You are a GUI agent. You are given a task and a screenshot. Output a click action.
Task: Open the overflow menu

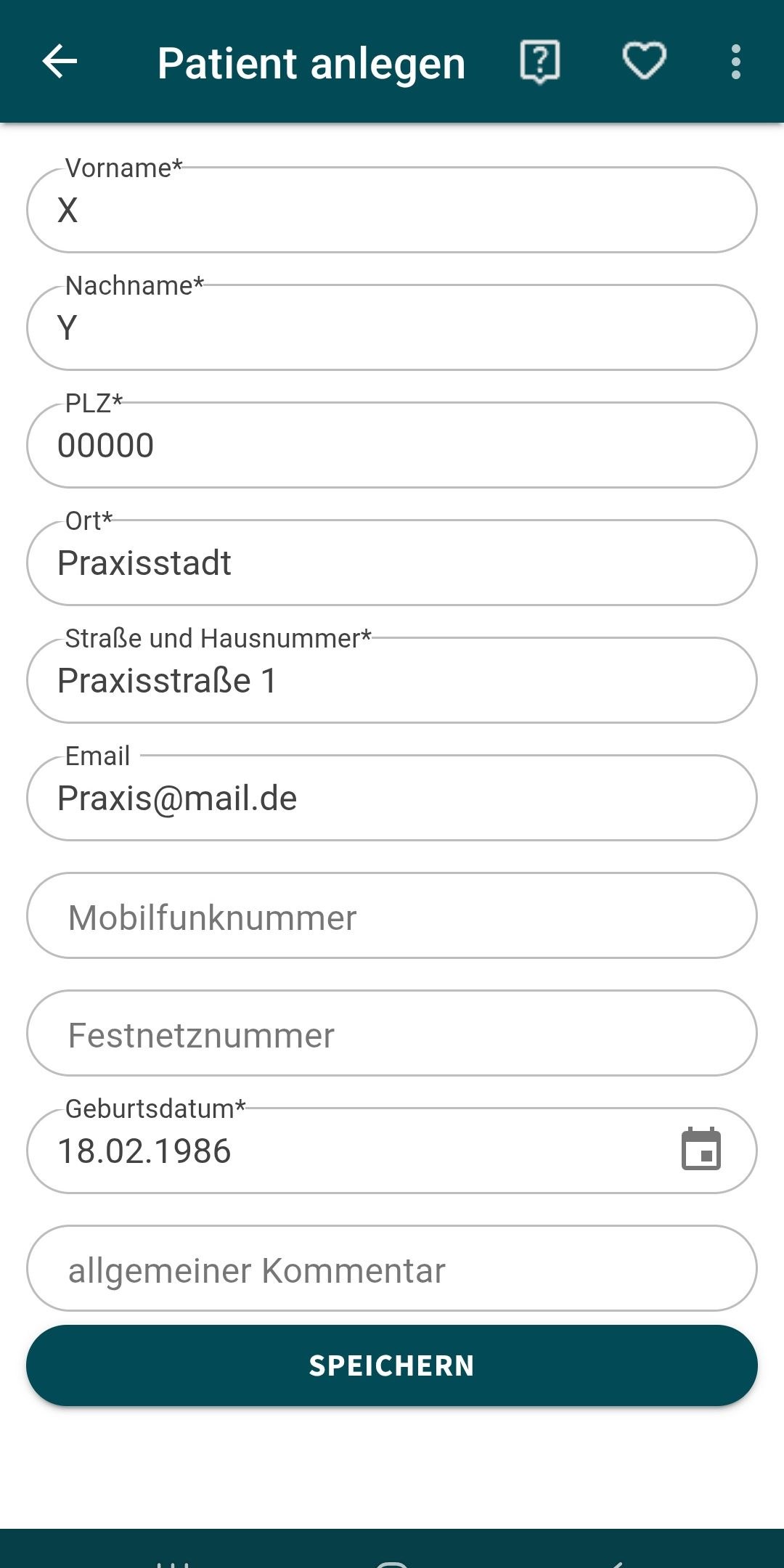735,62
